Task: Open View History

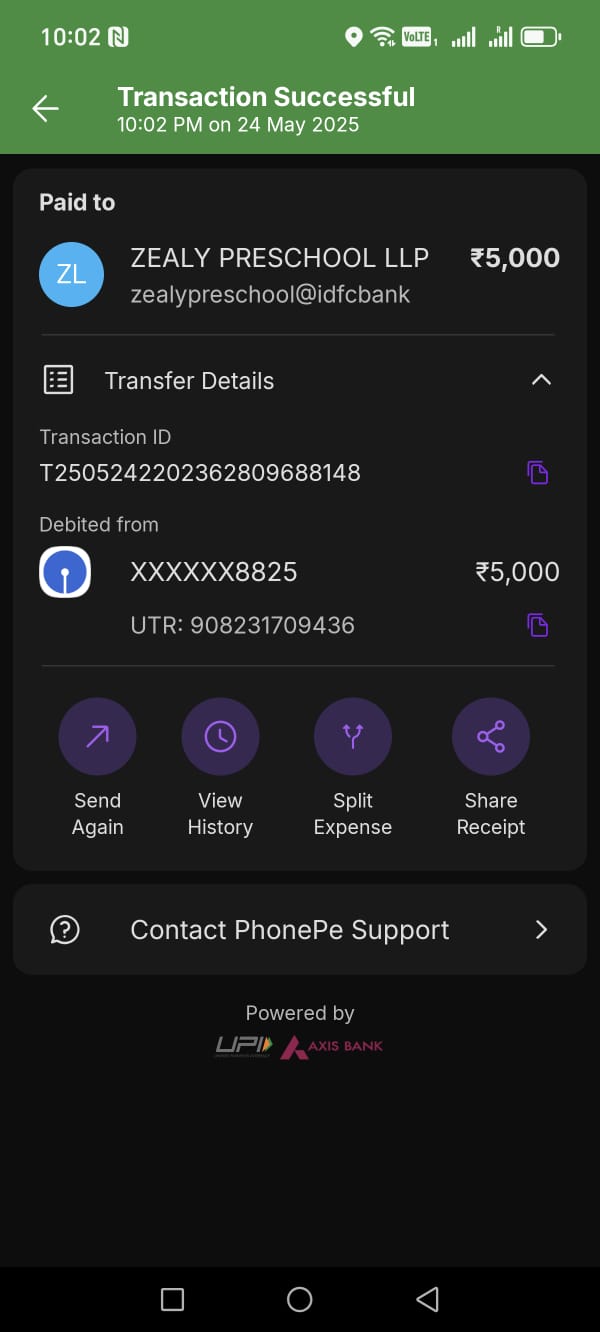Action: pos(220,738)
